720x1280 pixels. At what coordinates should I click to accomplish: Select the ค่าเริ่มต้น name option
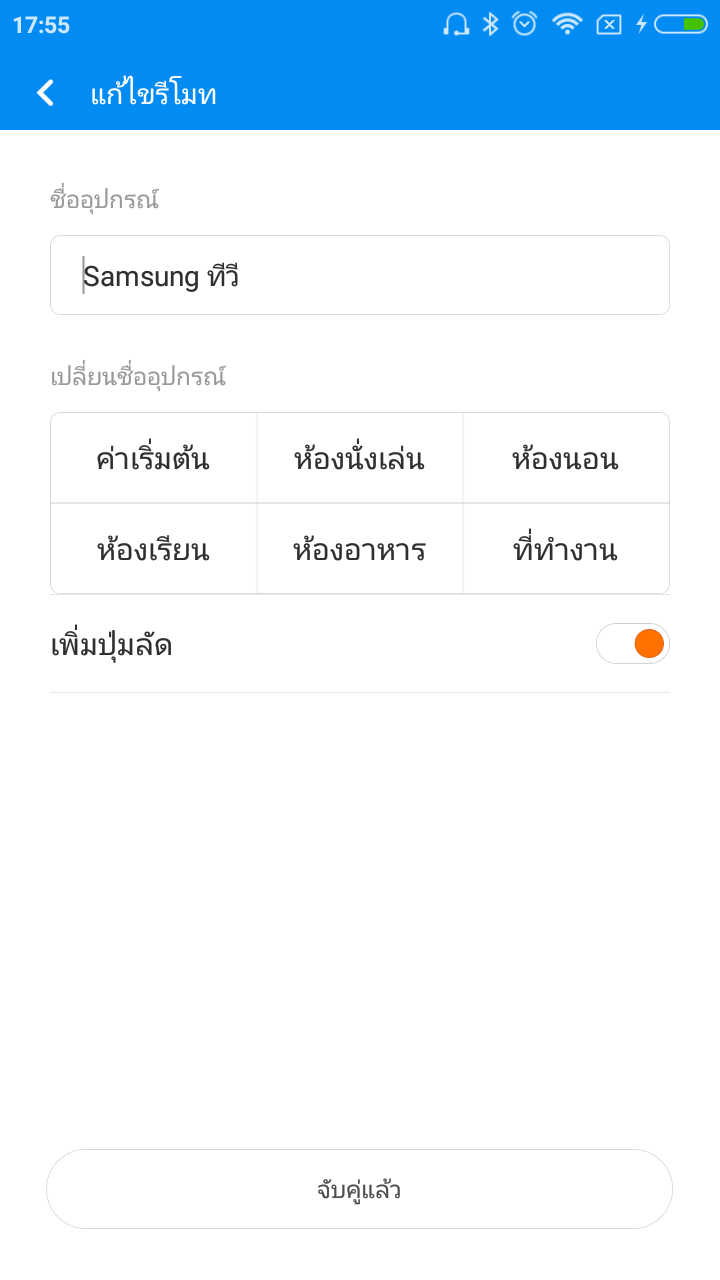153,459
